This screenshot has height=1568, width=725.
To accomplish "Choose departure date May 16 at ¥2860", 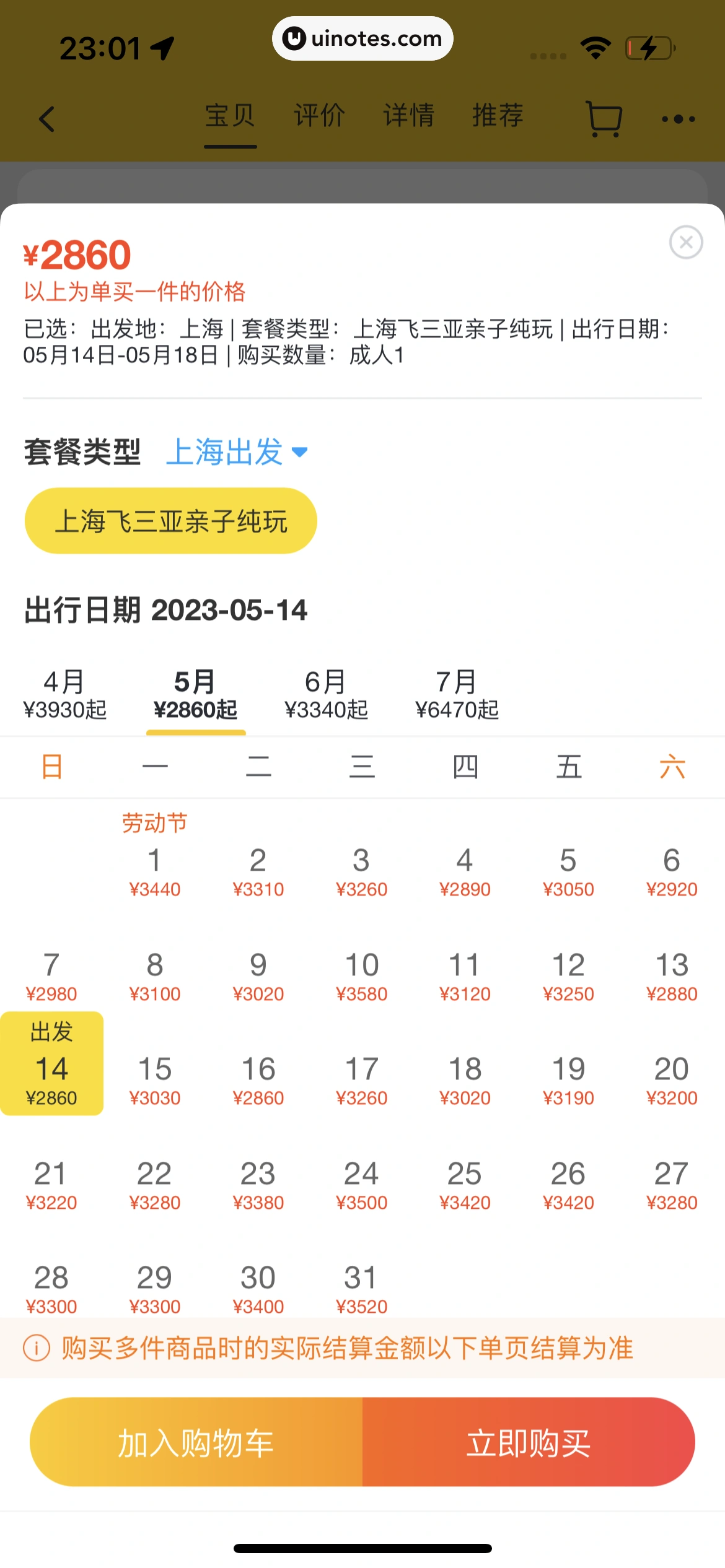I will tap(258, 1080).
